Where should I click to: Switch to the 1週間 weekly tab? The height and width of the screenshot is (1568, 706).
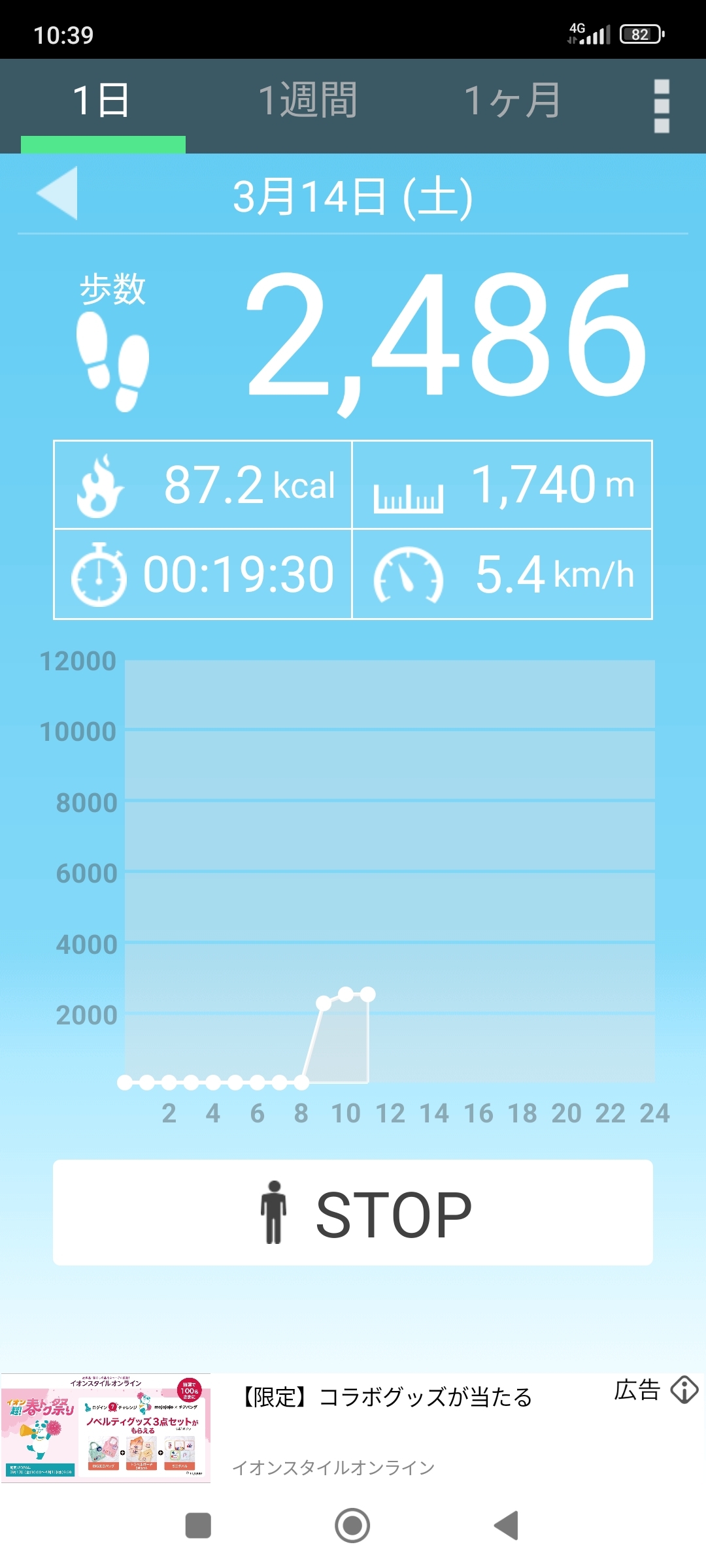point(307,102)
